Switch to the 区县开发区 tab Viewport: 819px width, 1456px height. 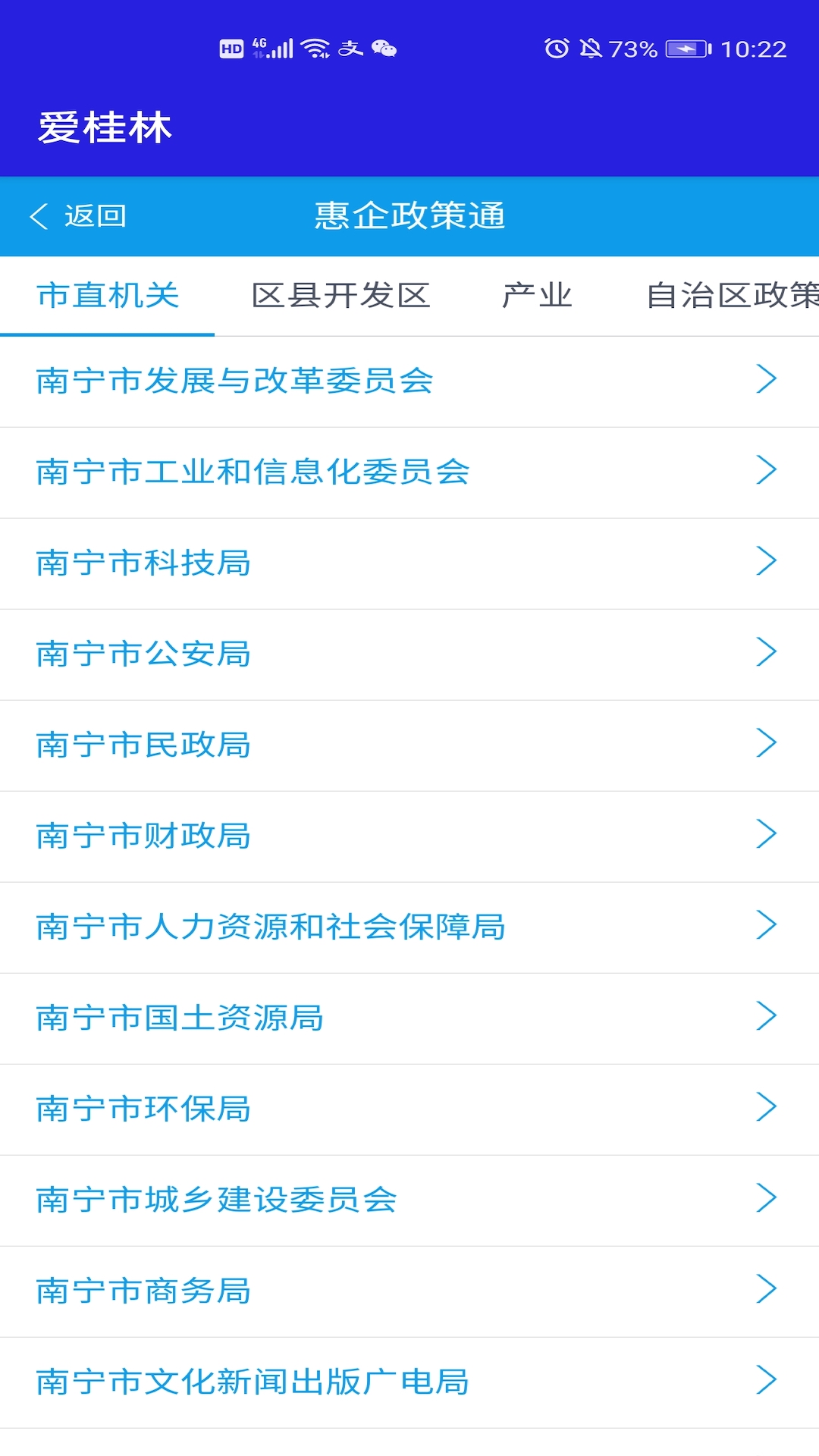point(340,296)
